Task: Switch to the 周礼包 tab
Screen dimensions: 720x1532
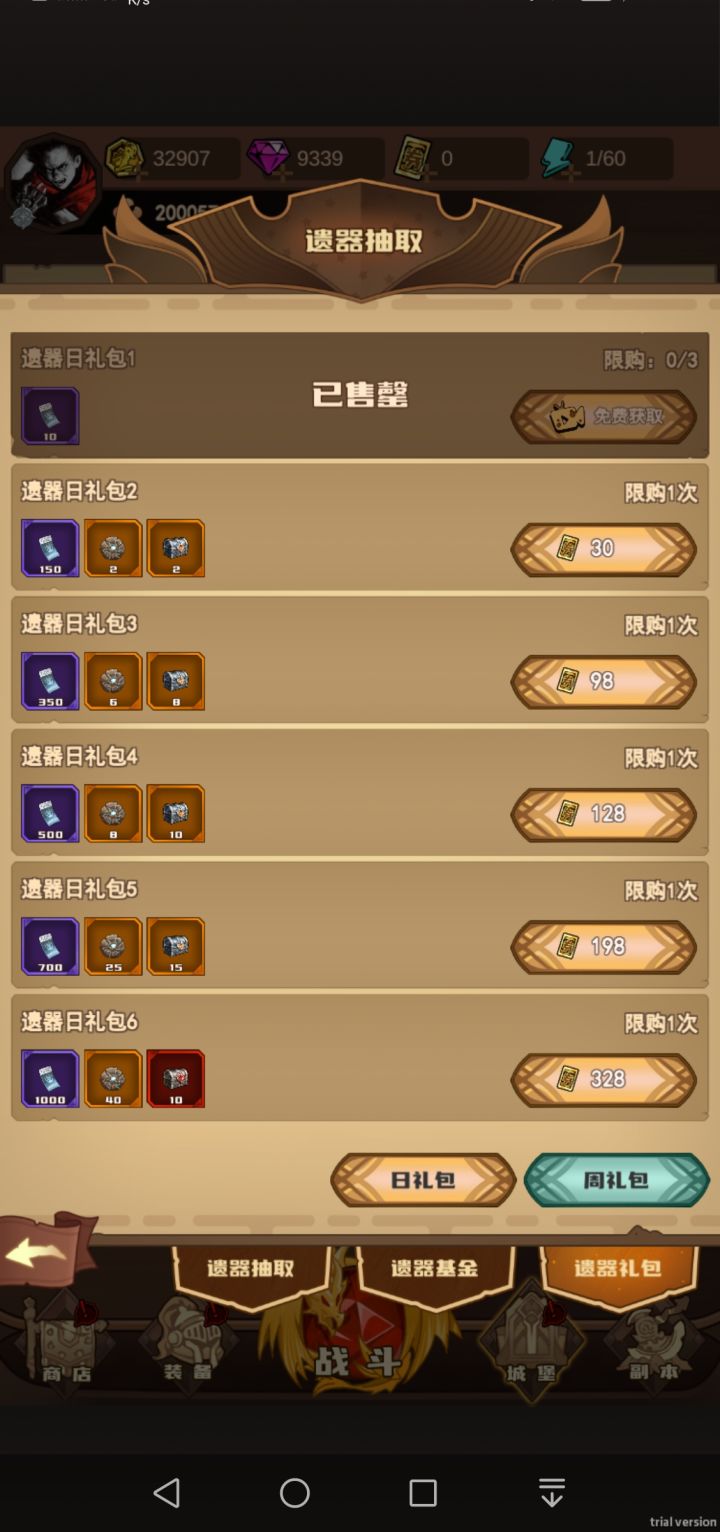Action: (x=616, y=1180)
